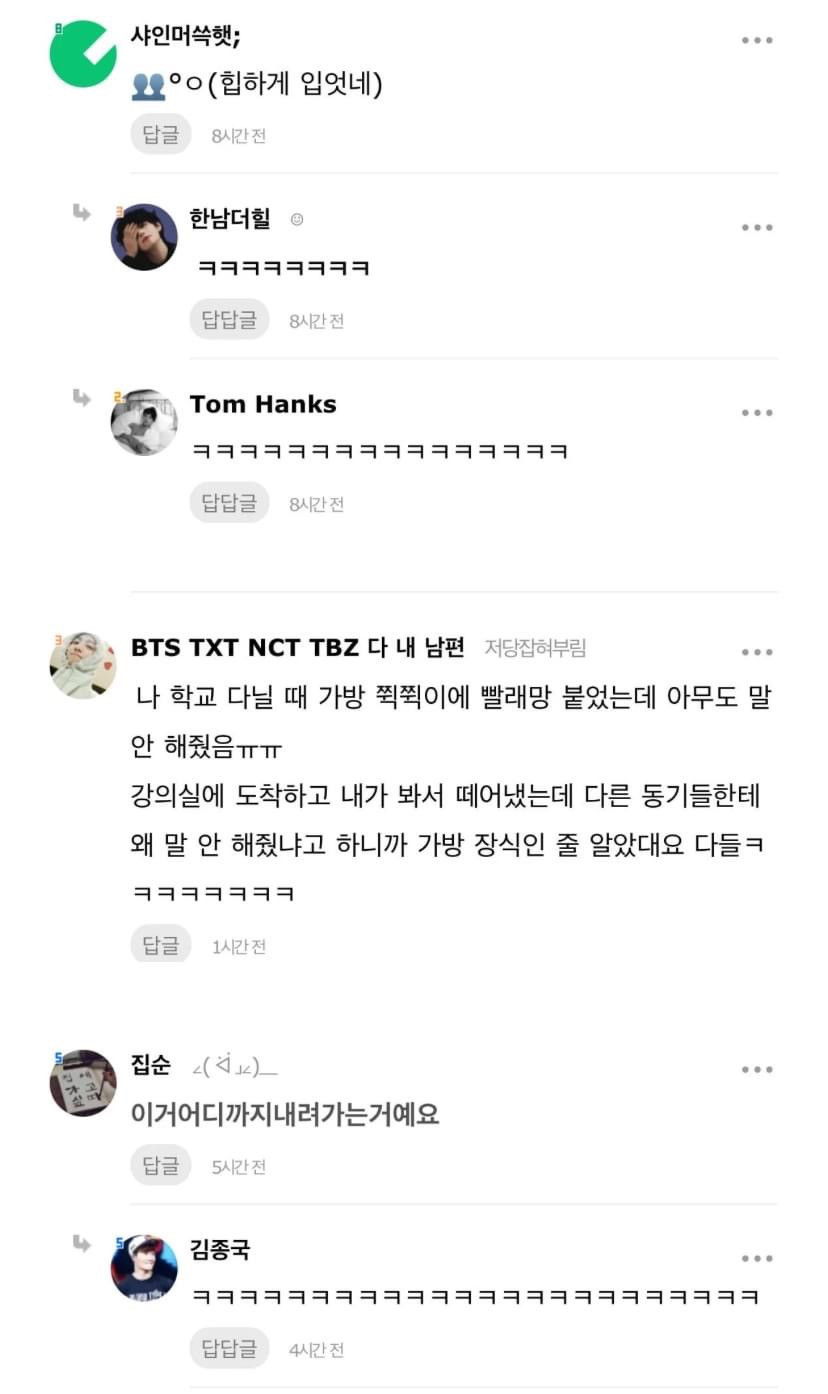Reply to 집순's comment with 답글
Image resolution: width=828 pixels, height=1394 pixels.
coord(160,1165)
